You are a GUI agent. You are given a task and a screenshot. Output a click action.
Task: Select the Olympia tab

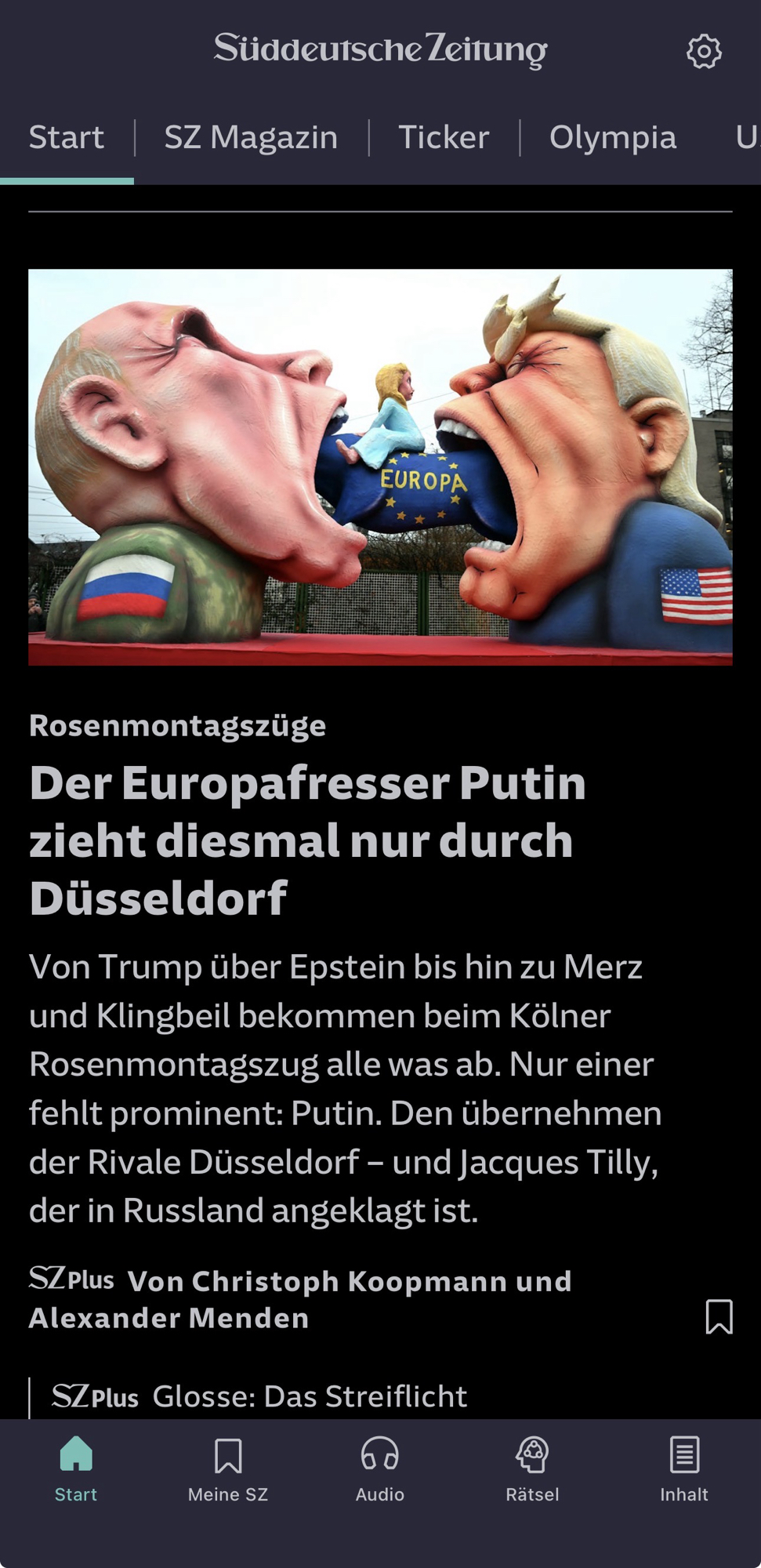(612, 138)
